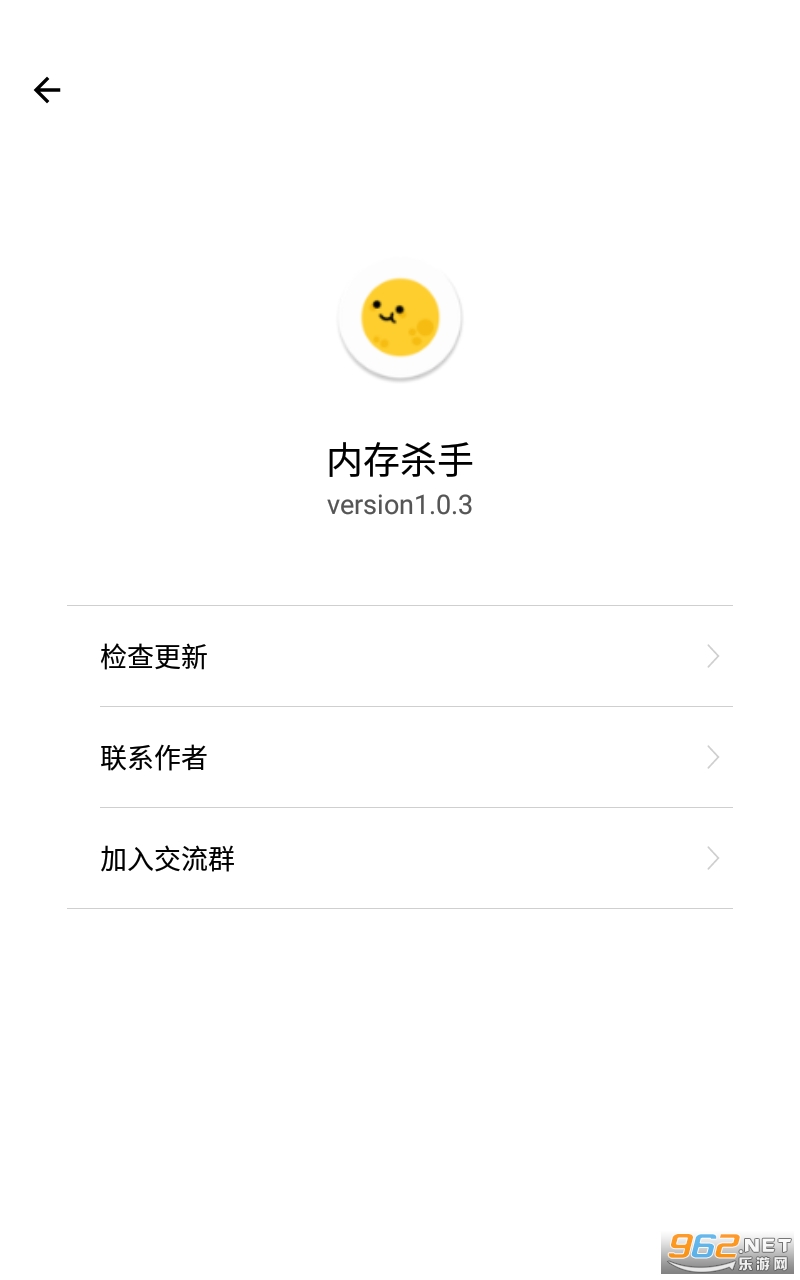The height and width of the screenshot is (1280, 800).
Task: Select the 加入交流群 row
Action: 400,859
